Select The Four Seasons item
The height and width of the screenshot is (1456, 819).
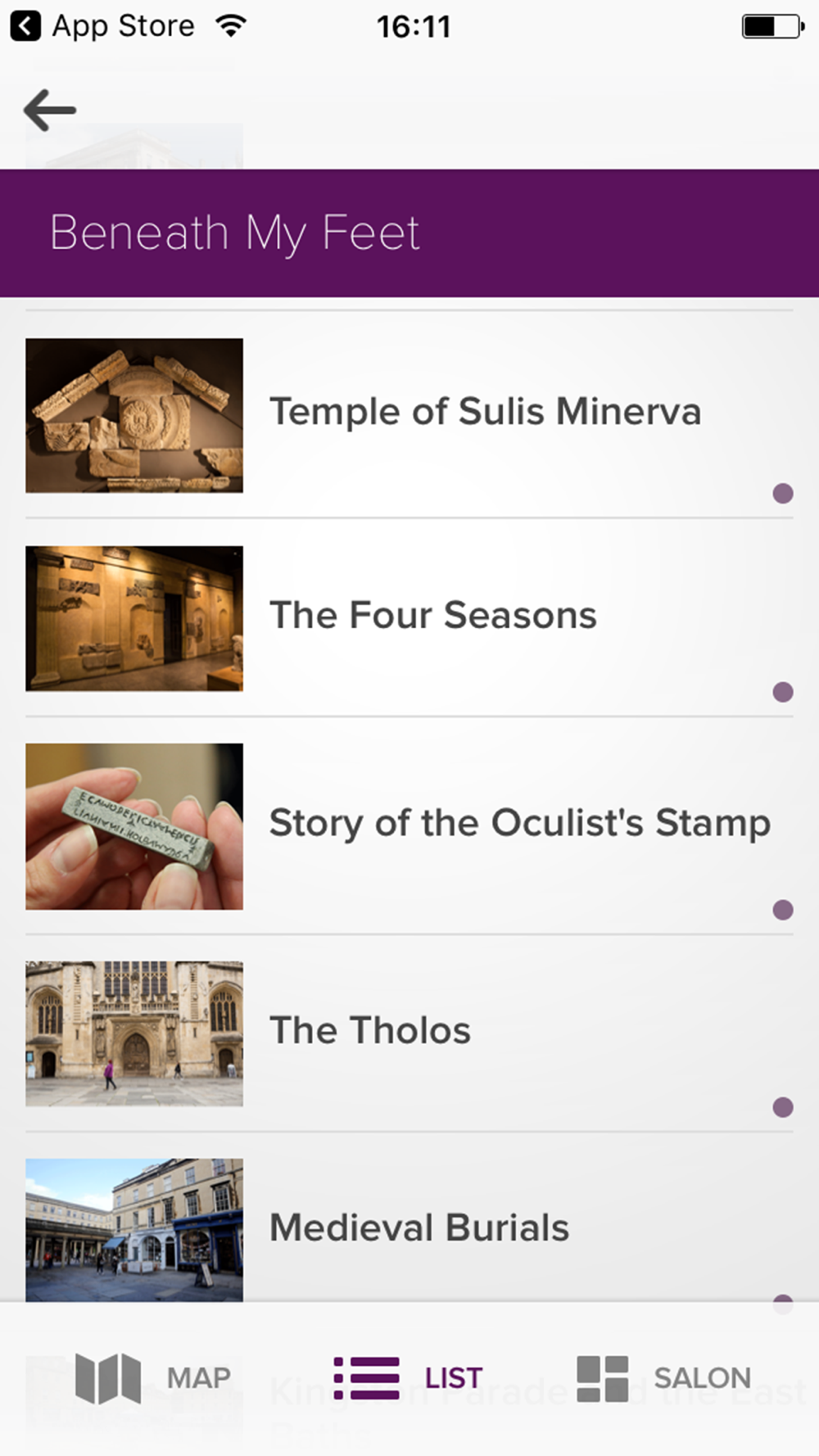coord(432,616)
